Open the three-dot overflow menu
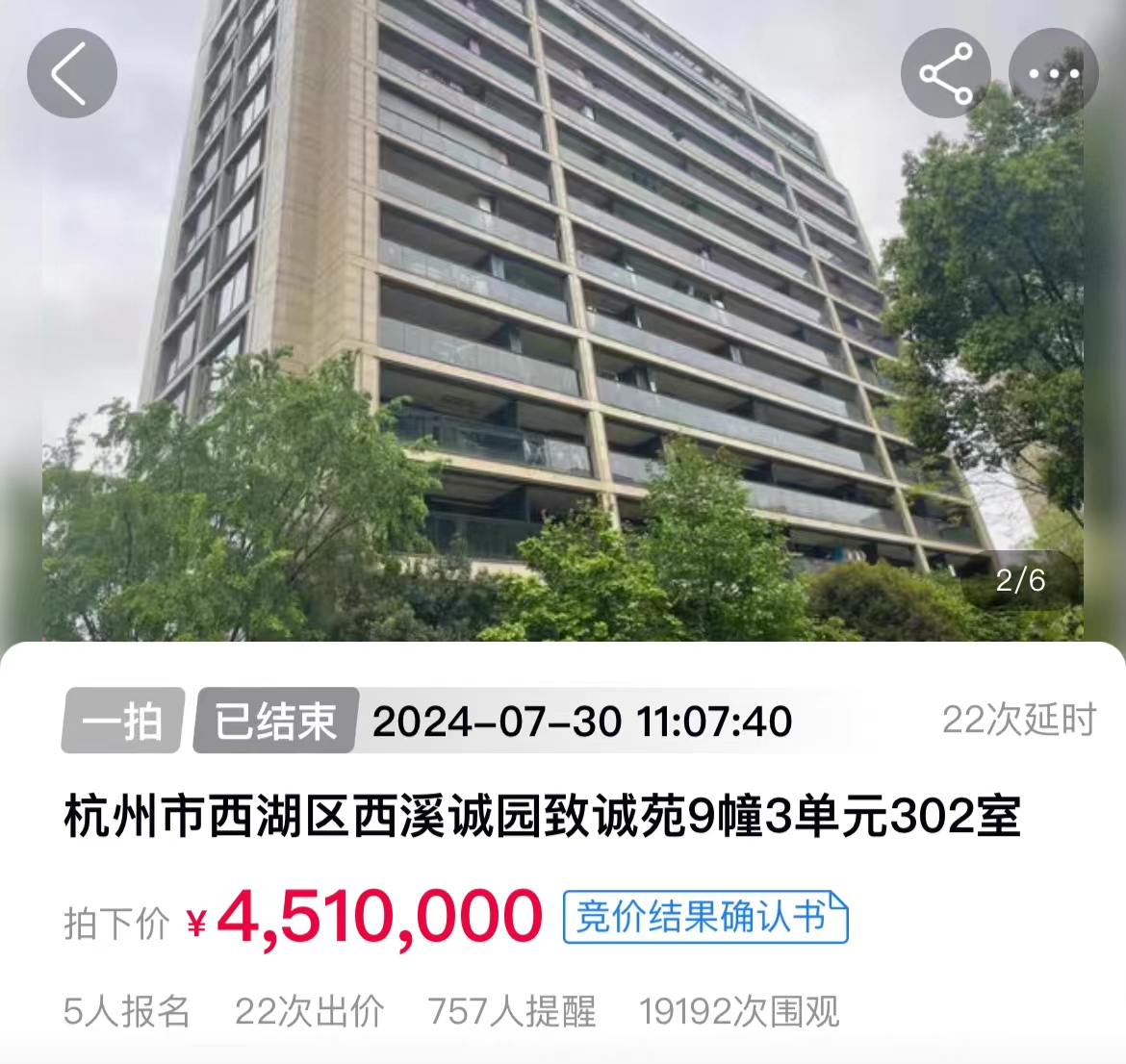Viewport: 1126px width, 1064px height. [1053, 74]
